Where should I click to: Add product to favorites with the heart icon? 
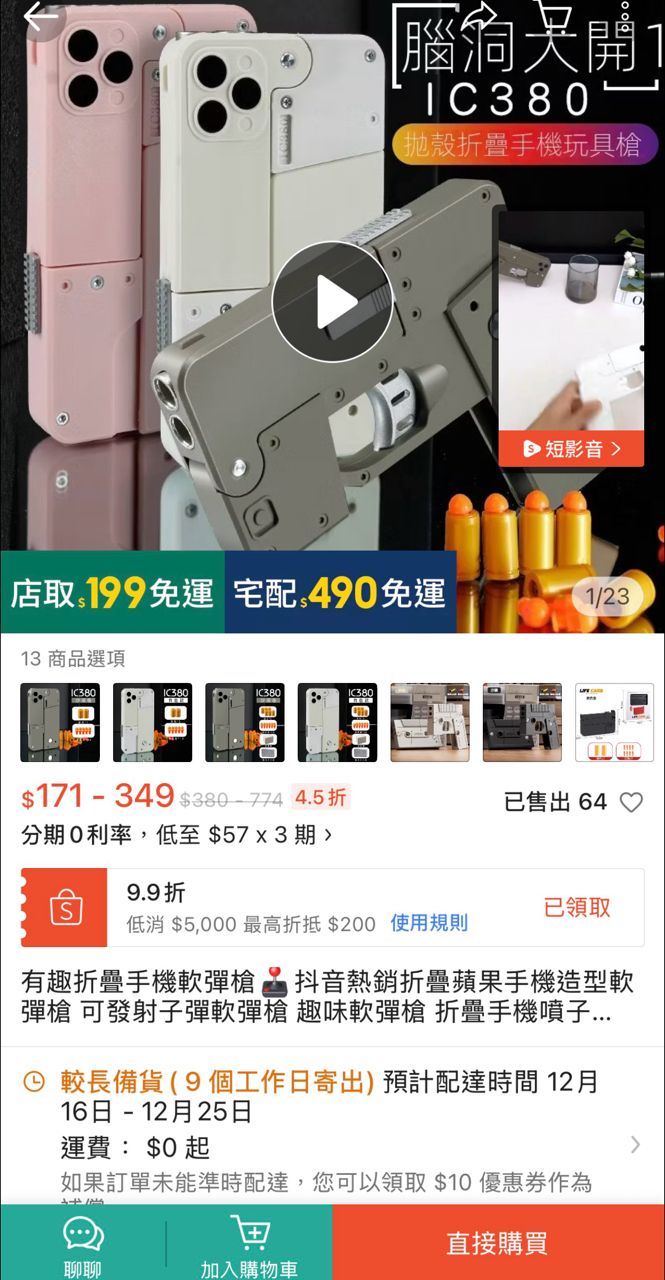[631, 802]
